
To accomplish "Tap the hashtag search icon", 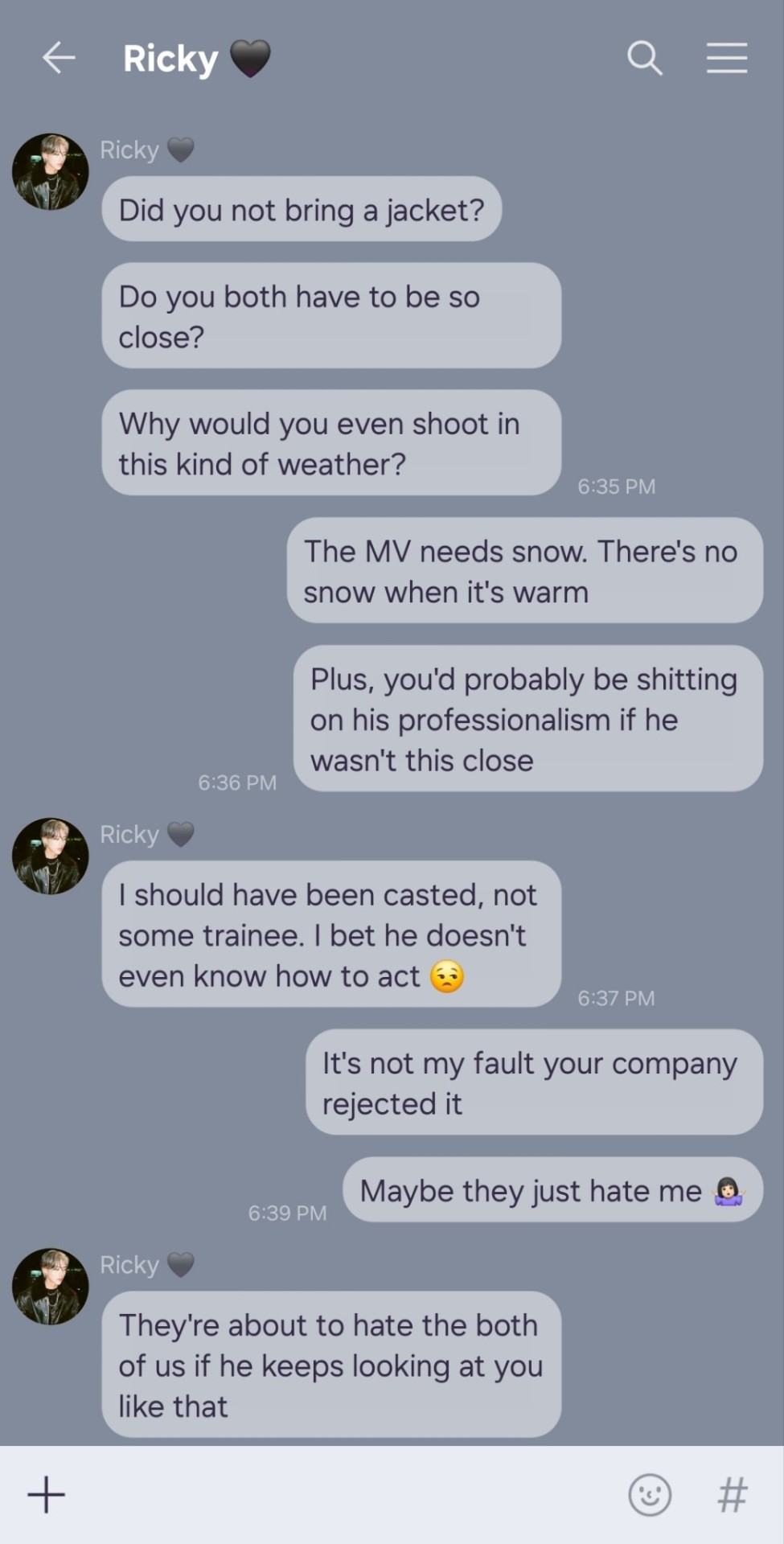I will pyautogui.click(x=732, y=1495).
